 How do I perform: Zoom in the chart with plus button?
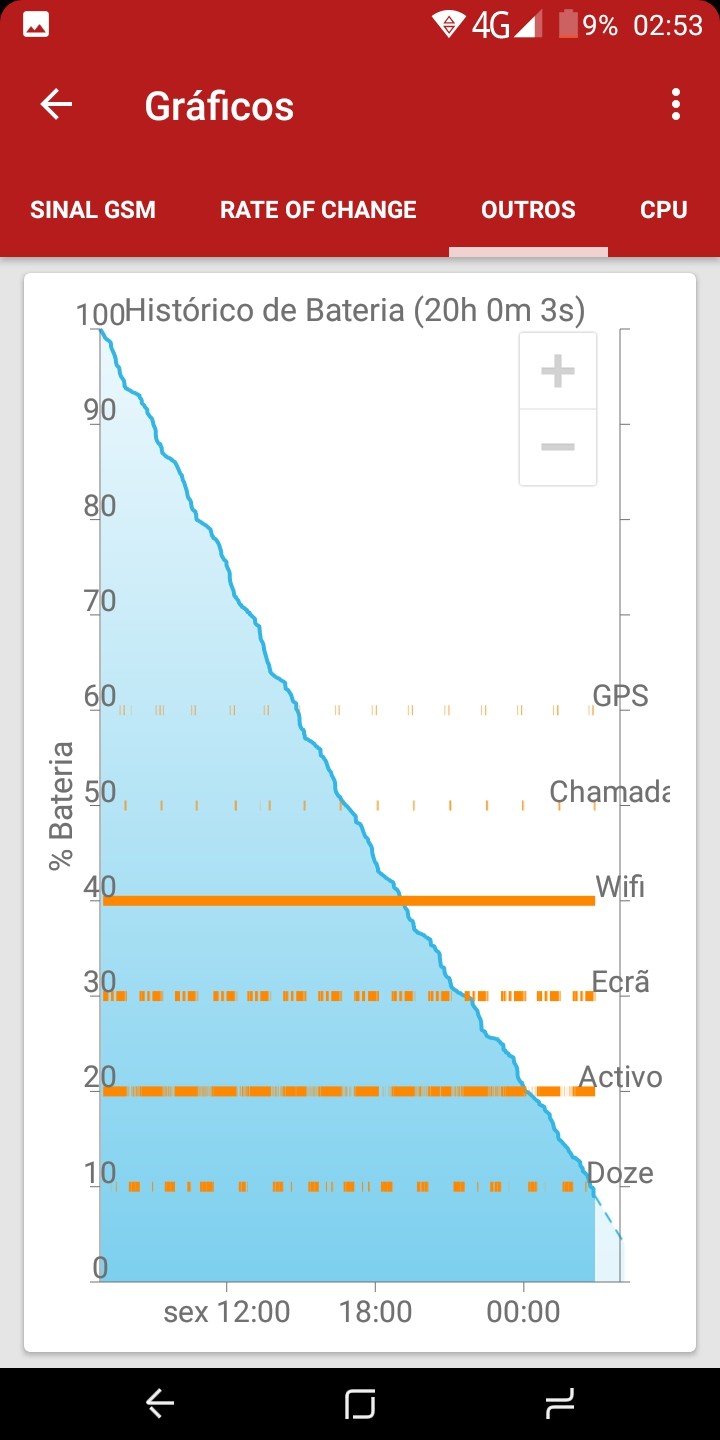click(x=558, y=371)
